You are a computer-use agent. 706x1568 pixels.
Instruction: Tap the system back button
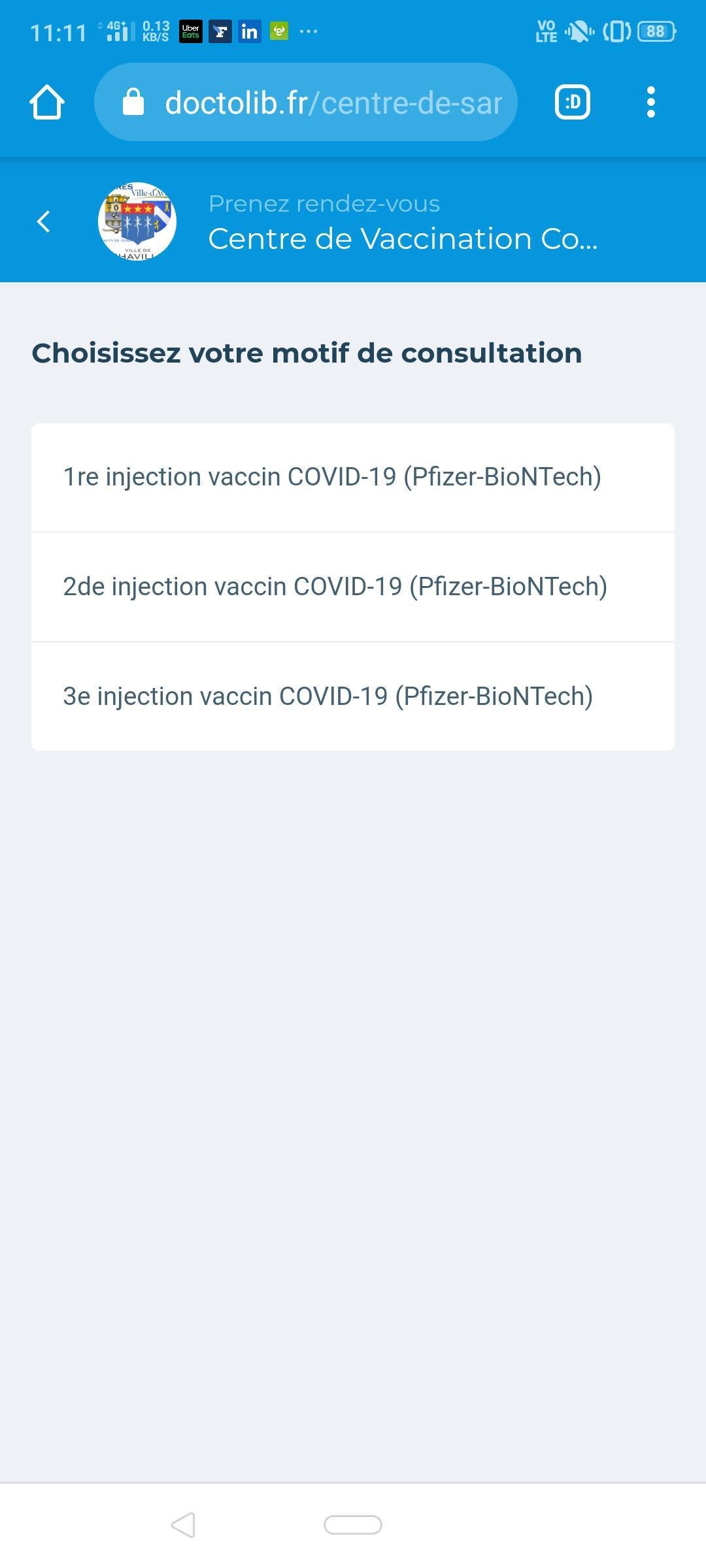(183, 1525)
